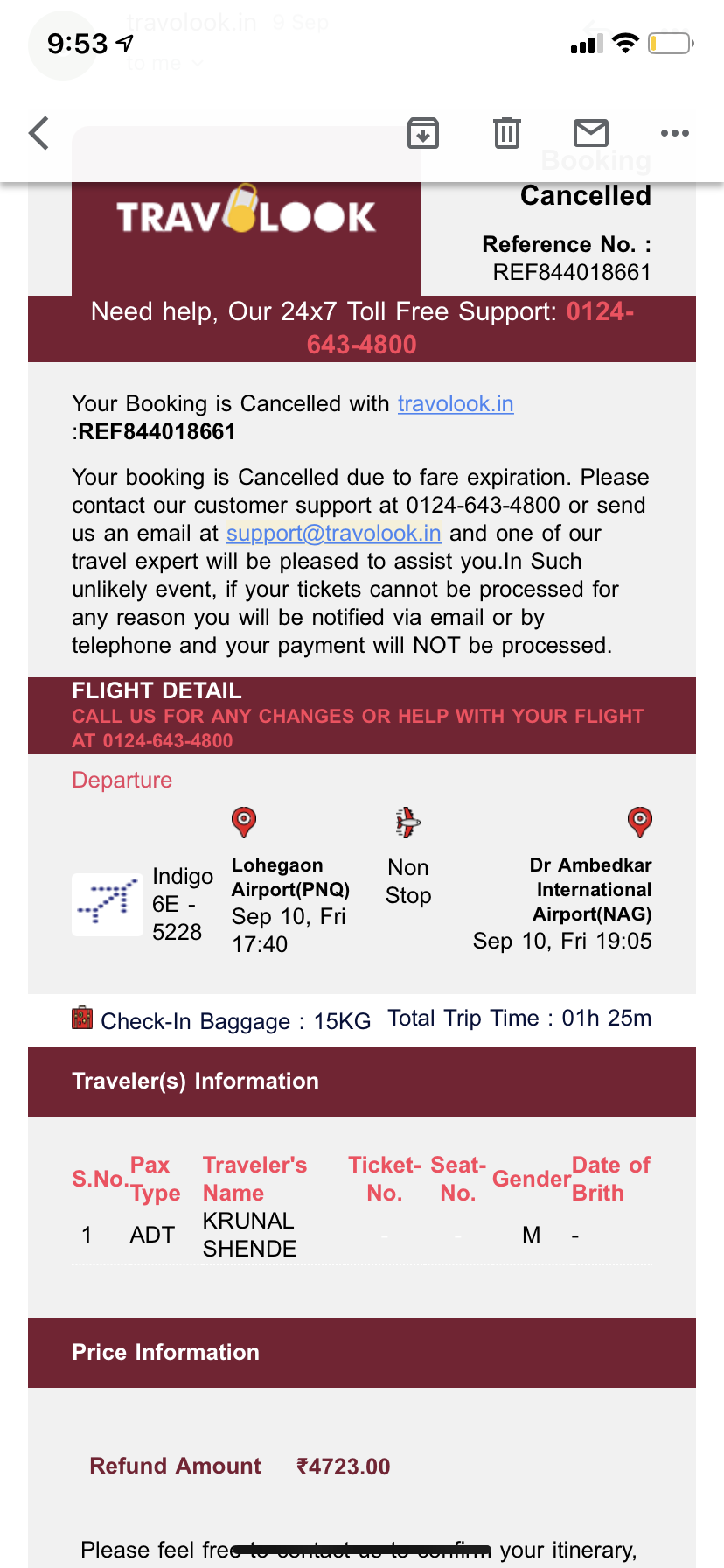Go back to the inbox
The width and height of the screenshot is (724, 1568).
click(39, 133)
